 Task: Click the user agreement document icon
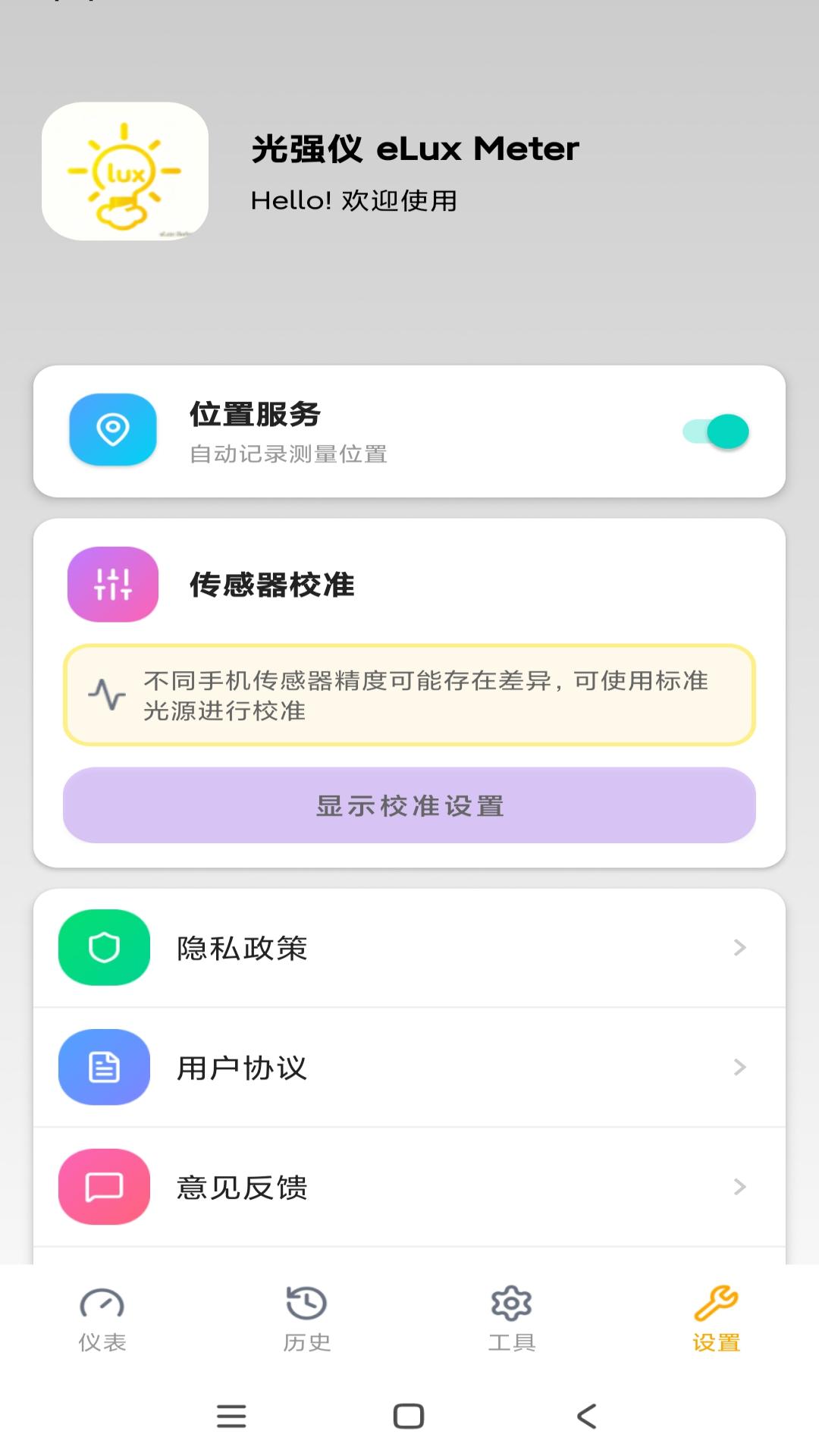(x=103, y=1067)
